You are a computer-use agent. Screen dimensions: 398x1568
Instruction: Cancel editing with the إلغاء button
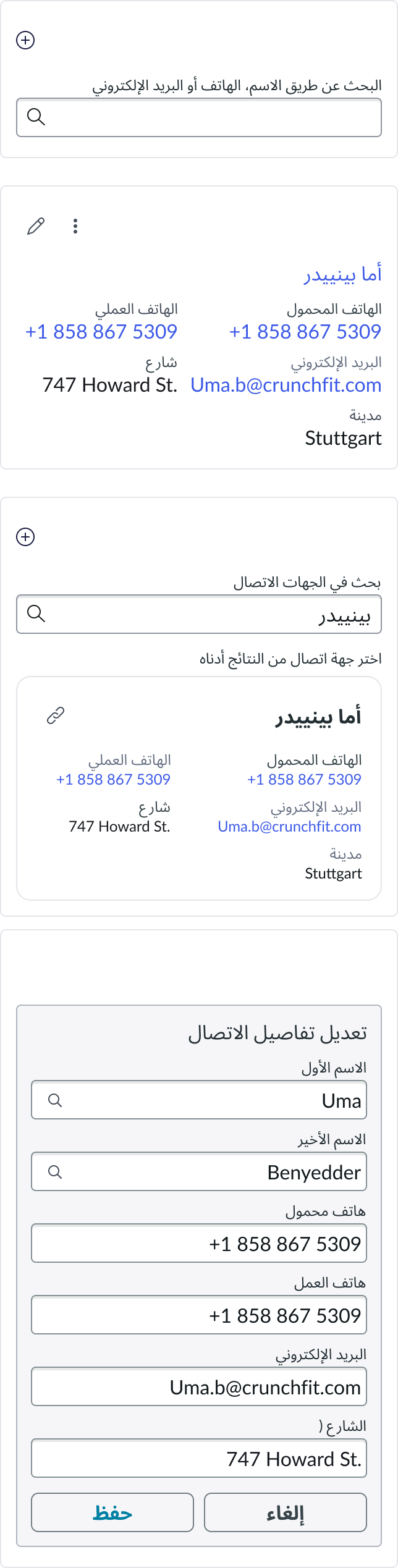click(x=285, y=1513)
